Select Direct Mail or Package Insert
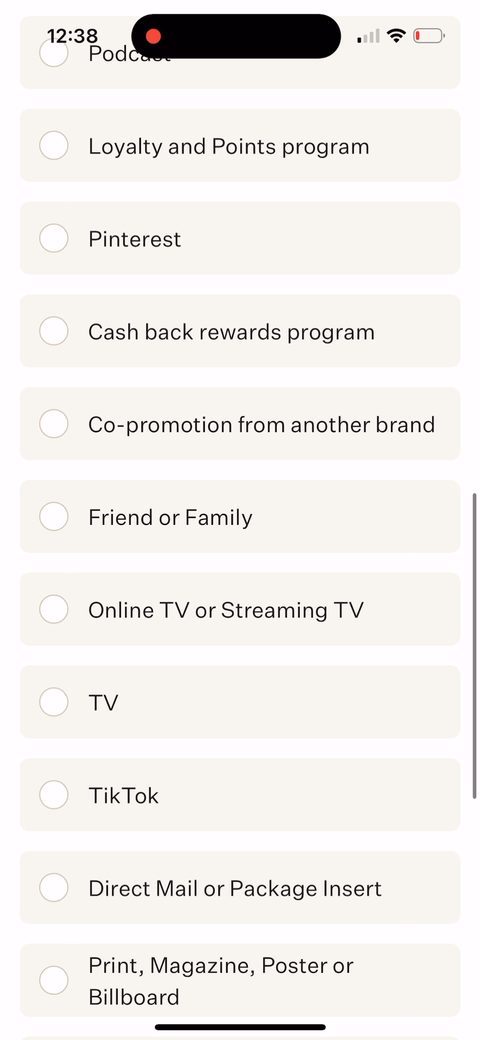Screen dimensions: 480x1040 pyautogui.click(x=239, y=887)
